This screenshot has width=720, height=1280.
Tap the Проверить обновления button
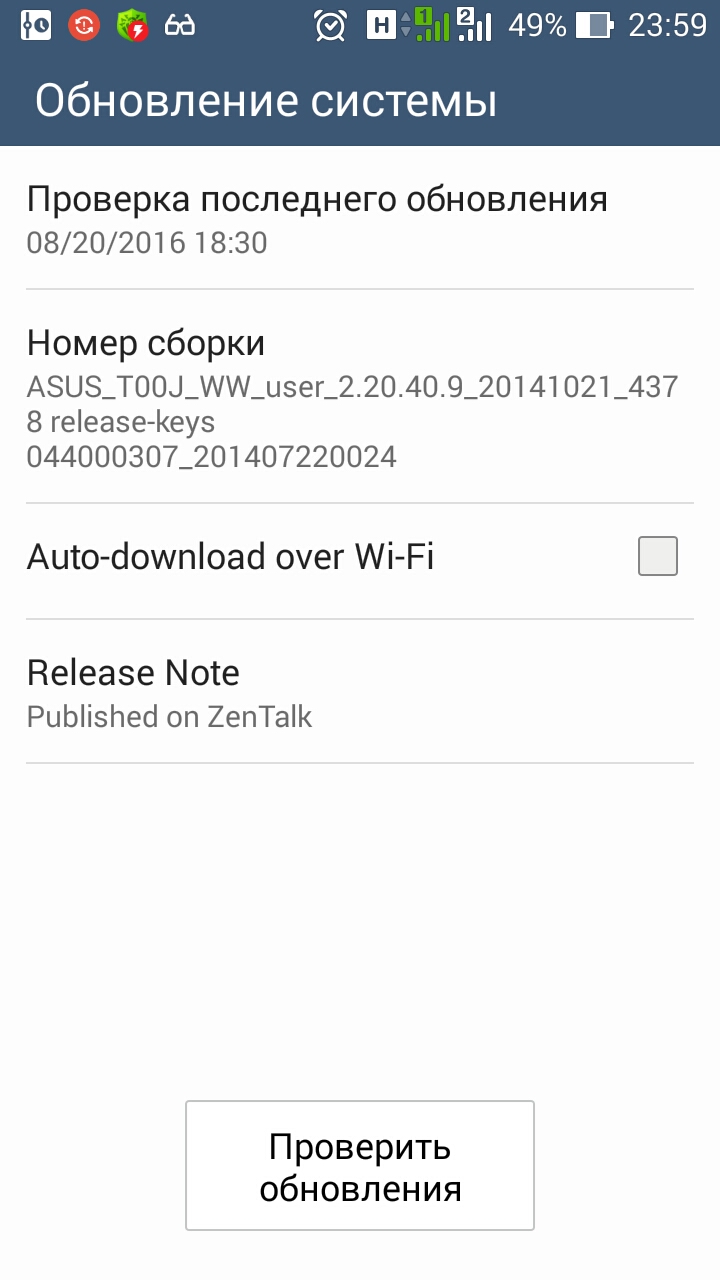360,1166
